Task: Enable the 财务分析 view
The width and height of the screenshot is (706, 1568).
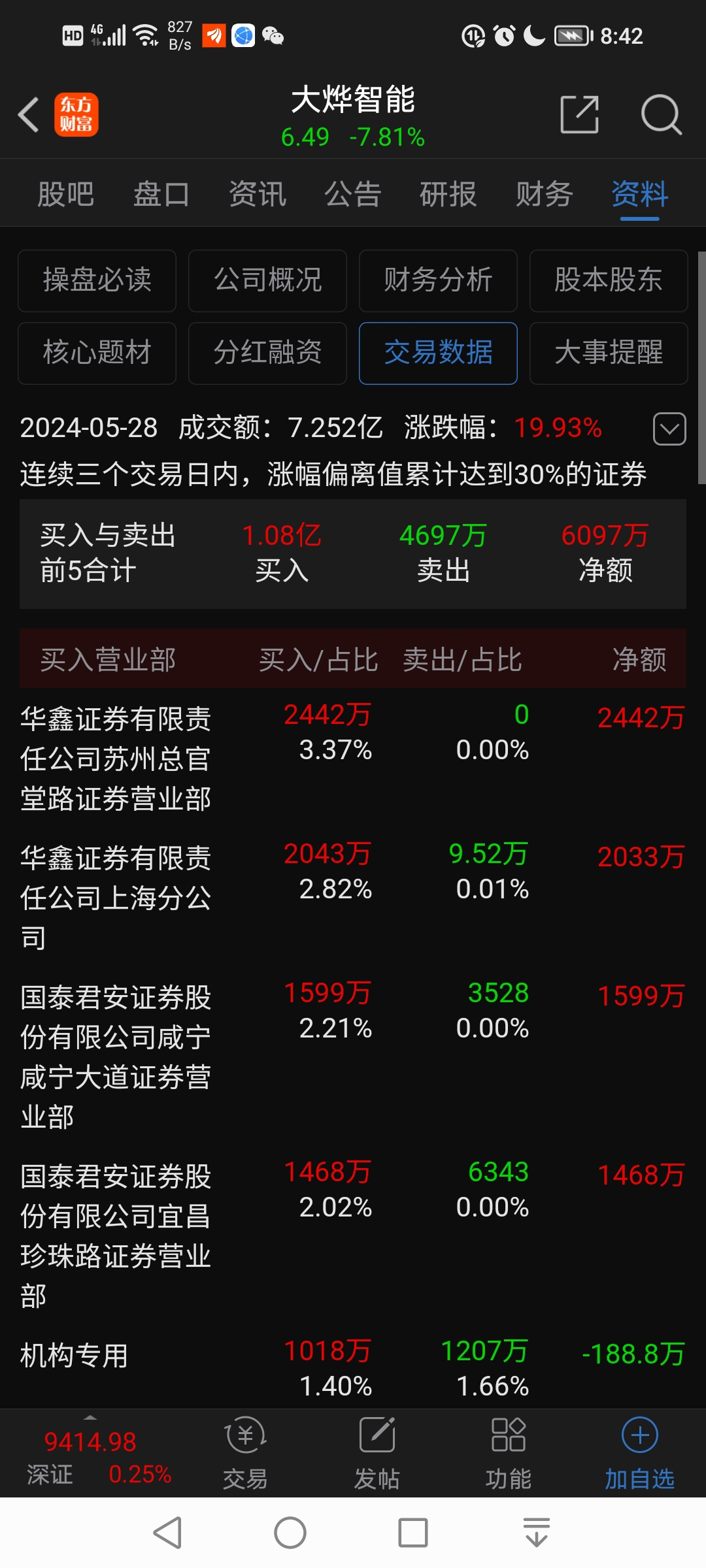Action: (437, 281)
